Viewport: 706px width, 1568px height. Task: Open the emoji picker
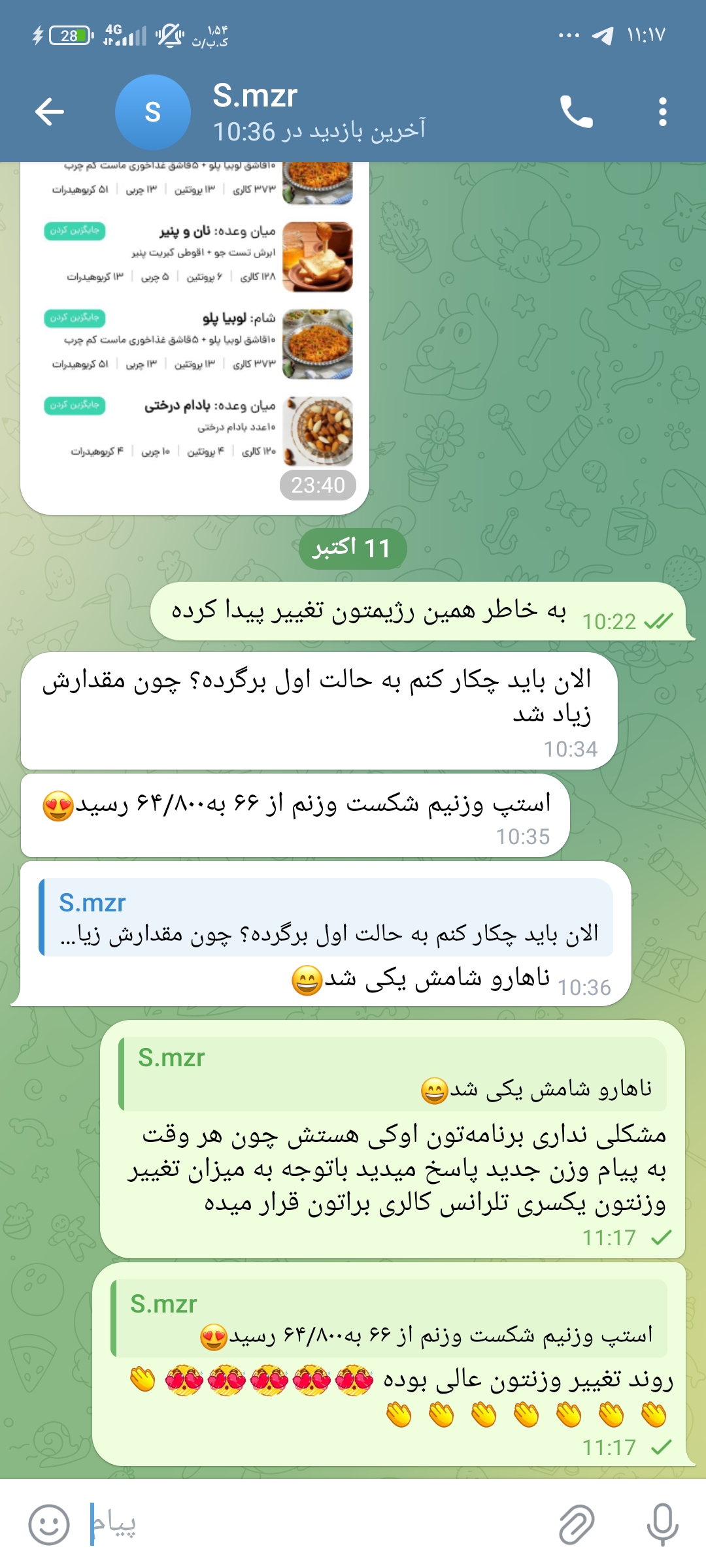point(49,1524)
